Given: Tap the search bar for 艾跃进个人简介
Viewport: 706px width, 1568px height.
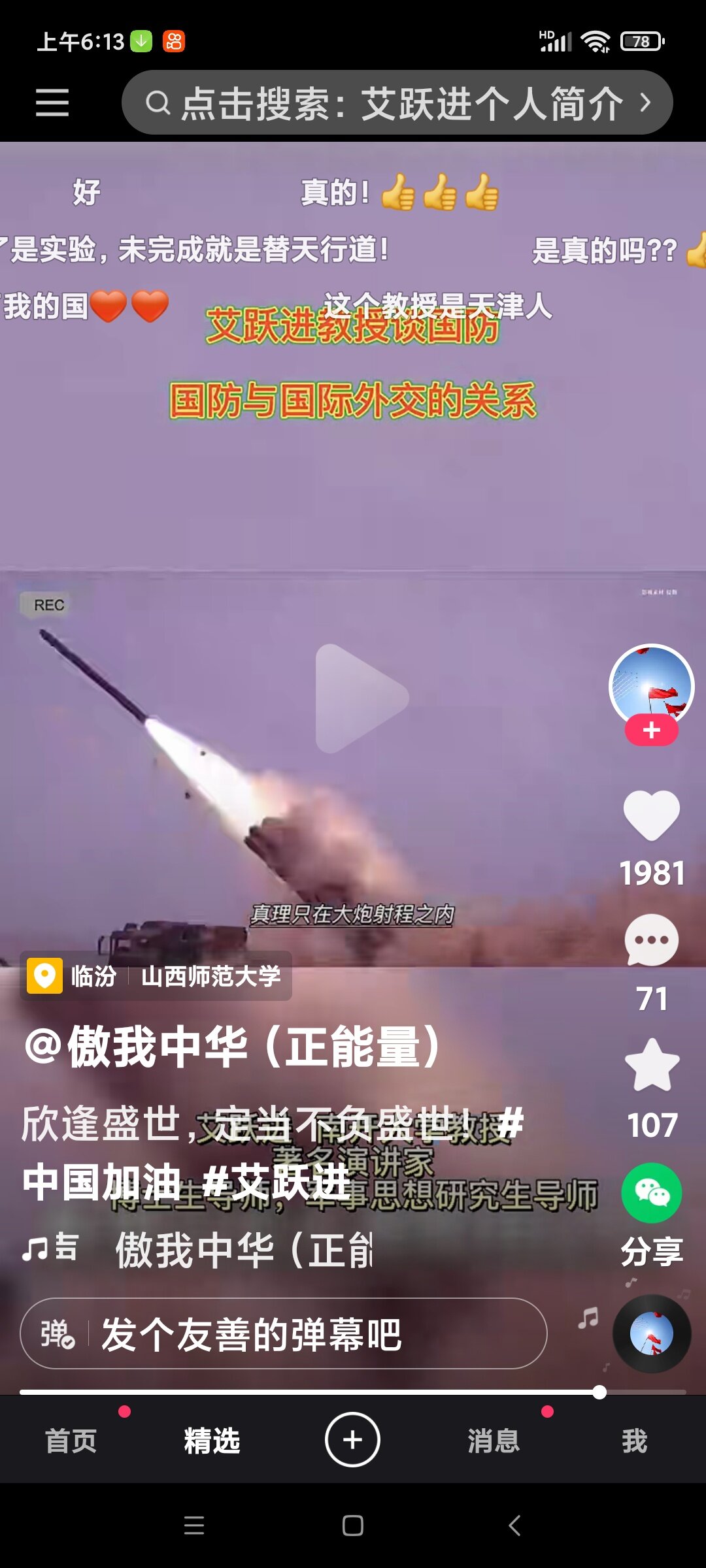Looking at the screenshot, I should (397, 103).
